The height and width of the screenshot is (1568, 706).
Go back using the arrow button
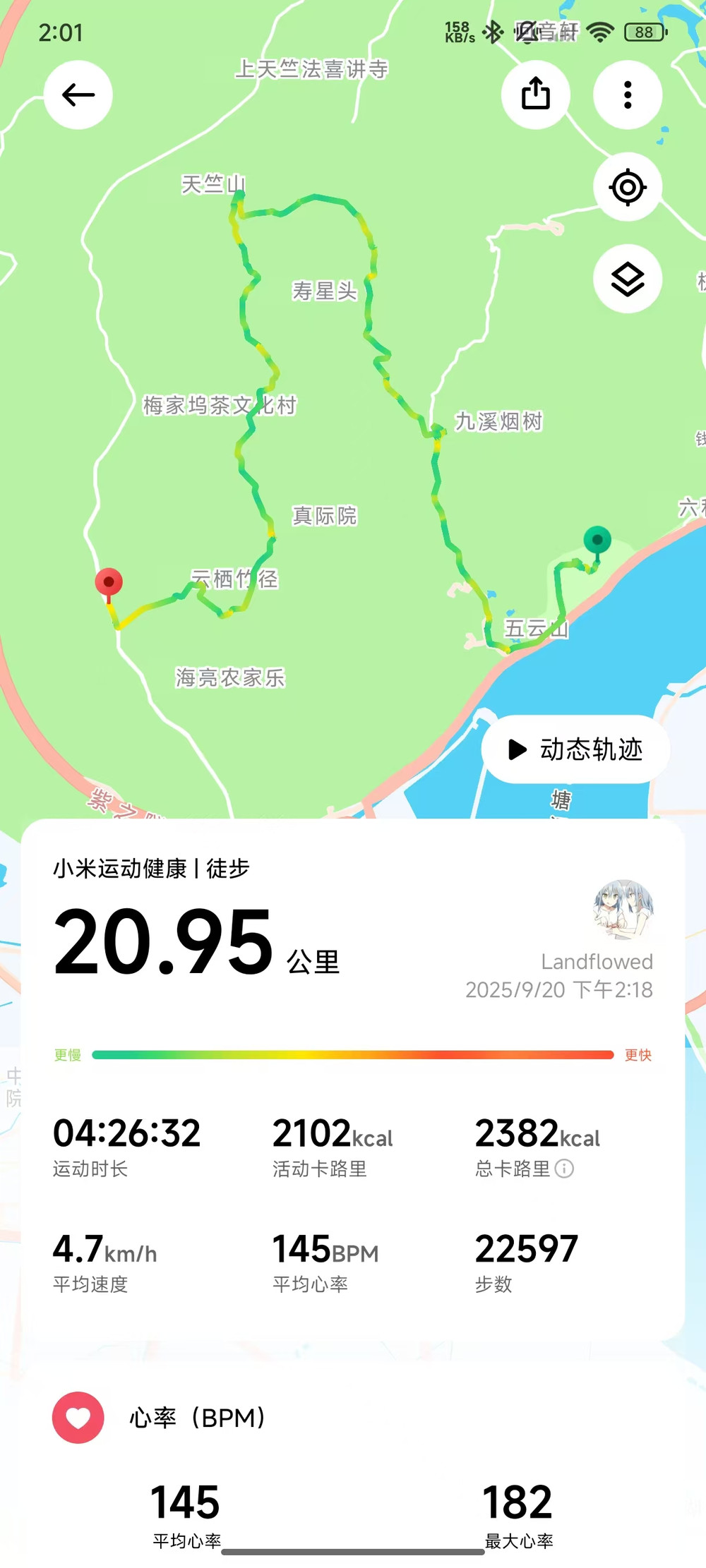click(x=78, y=95)
